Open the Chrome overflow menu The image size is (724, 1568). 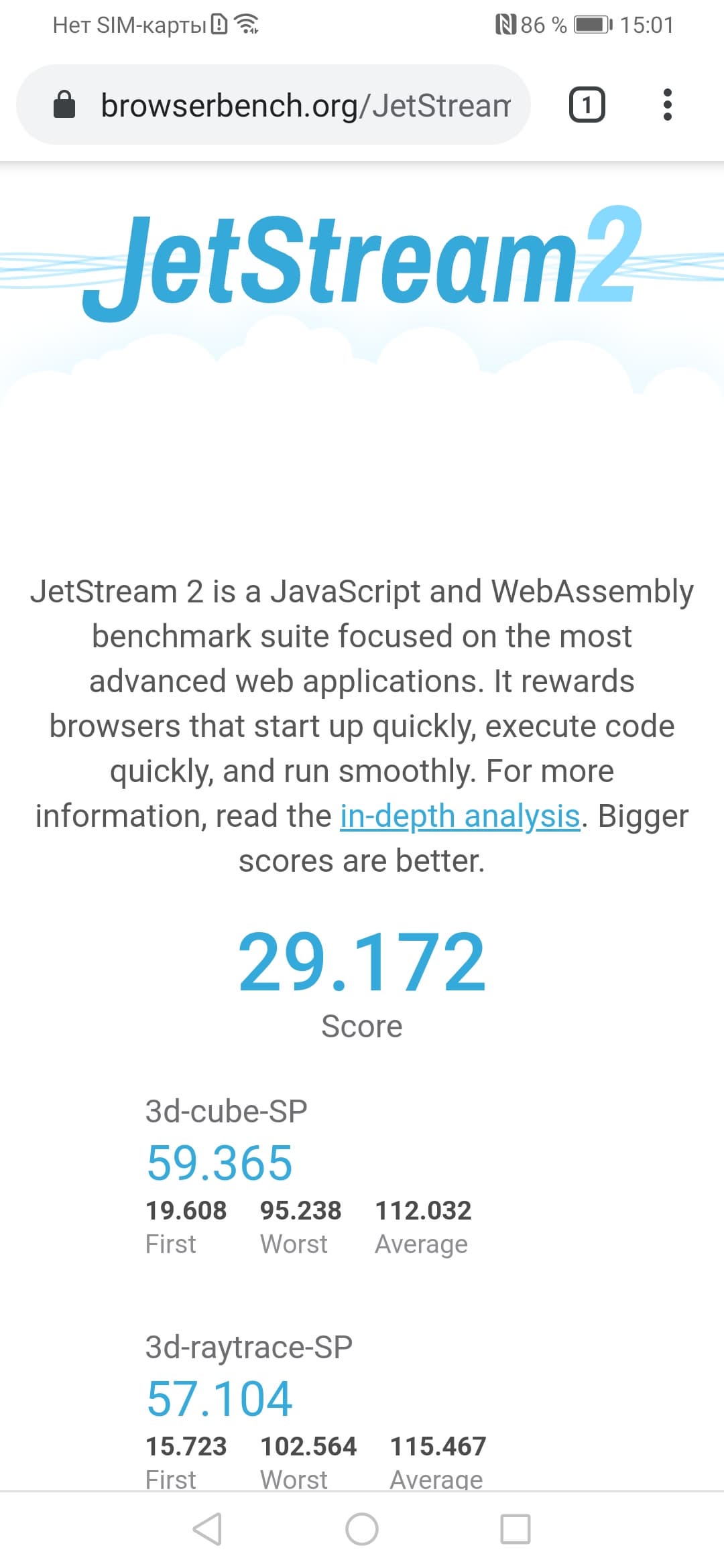tap(666, 105)
